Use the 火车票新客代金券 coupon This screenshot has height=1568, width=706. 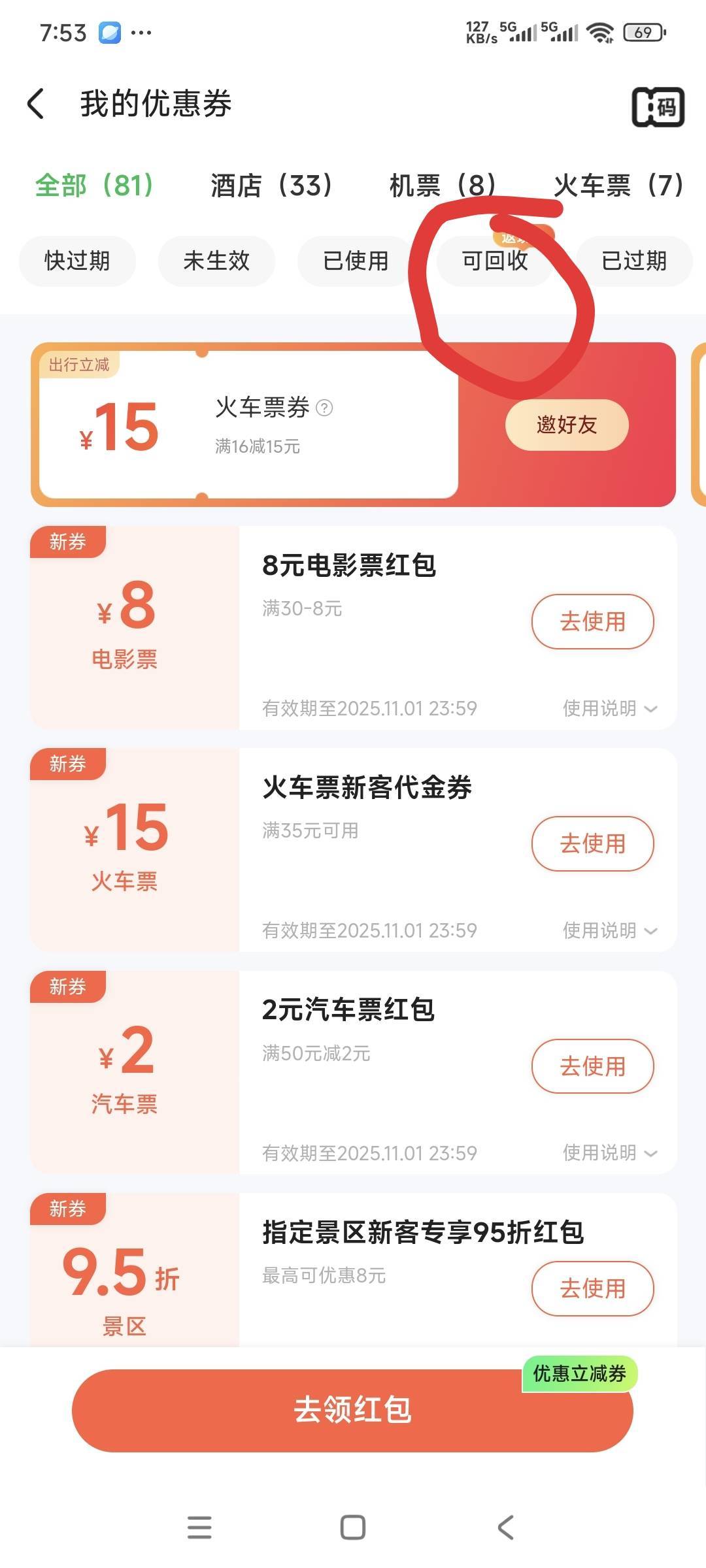click(592, 843)
